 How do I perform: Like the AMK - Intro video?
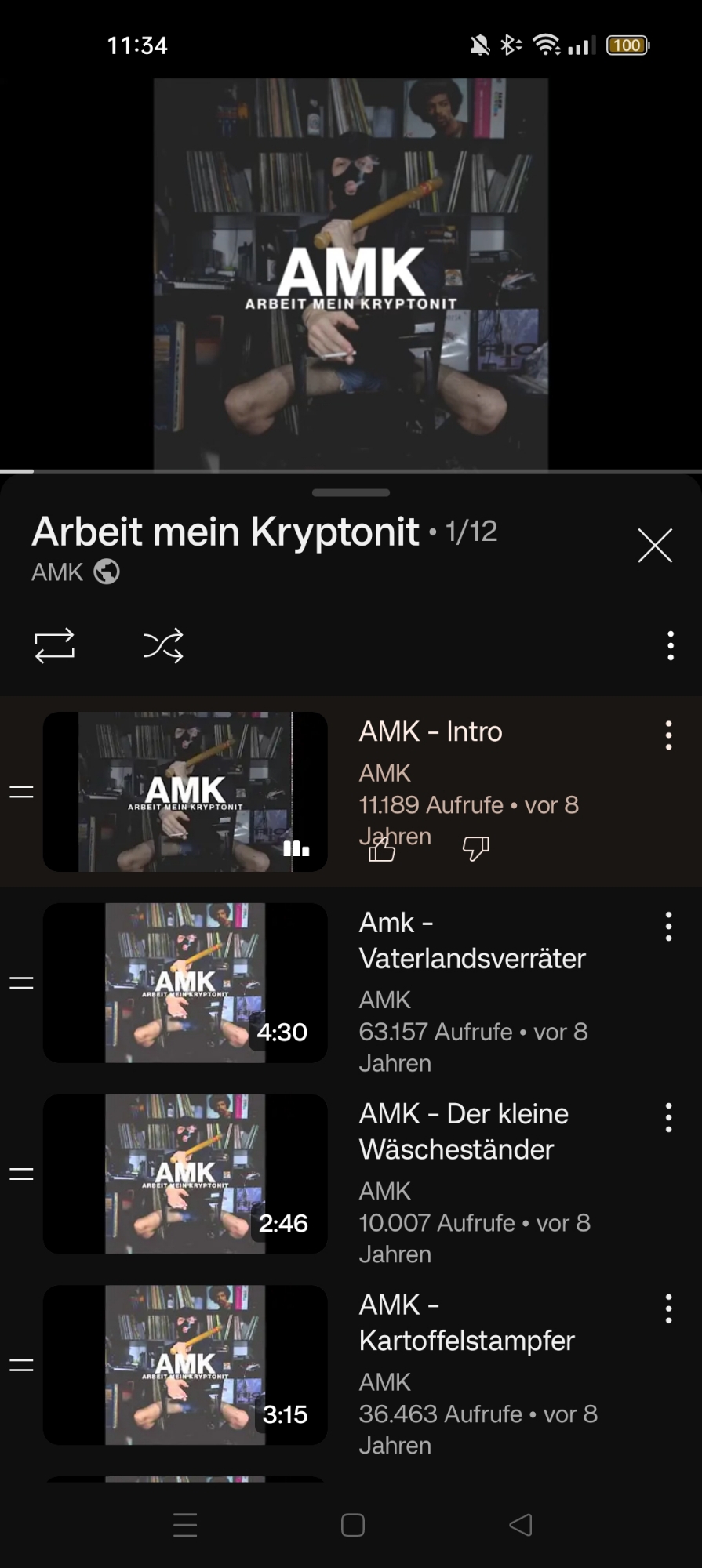coord(382,849)
